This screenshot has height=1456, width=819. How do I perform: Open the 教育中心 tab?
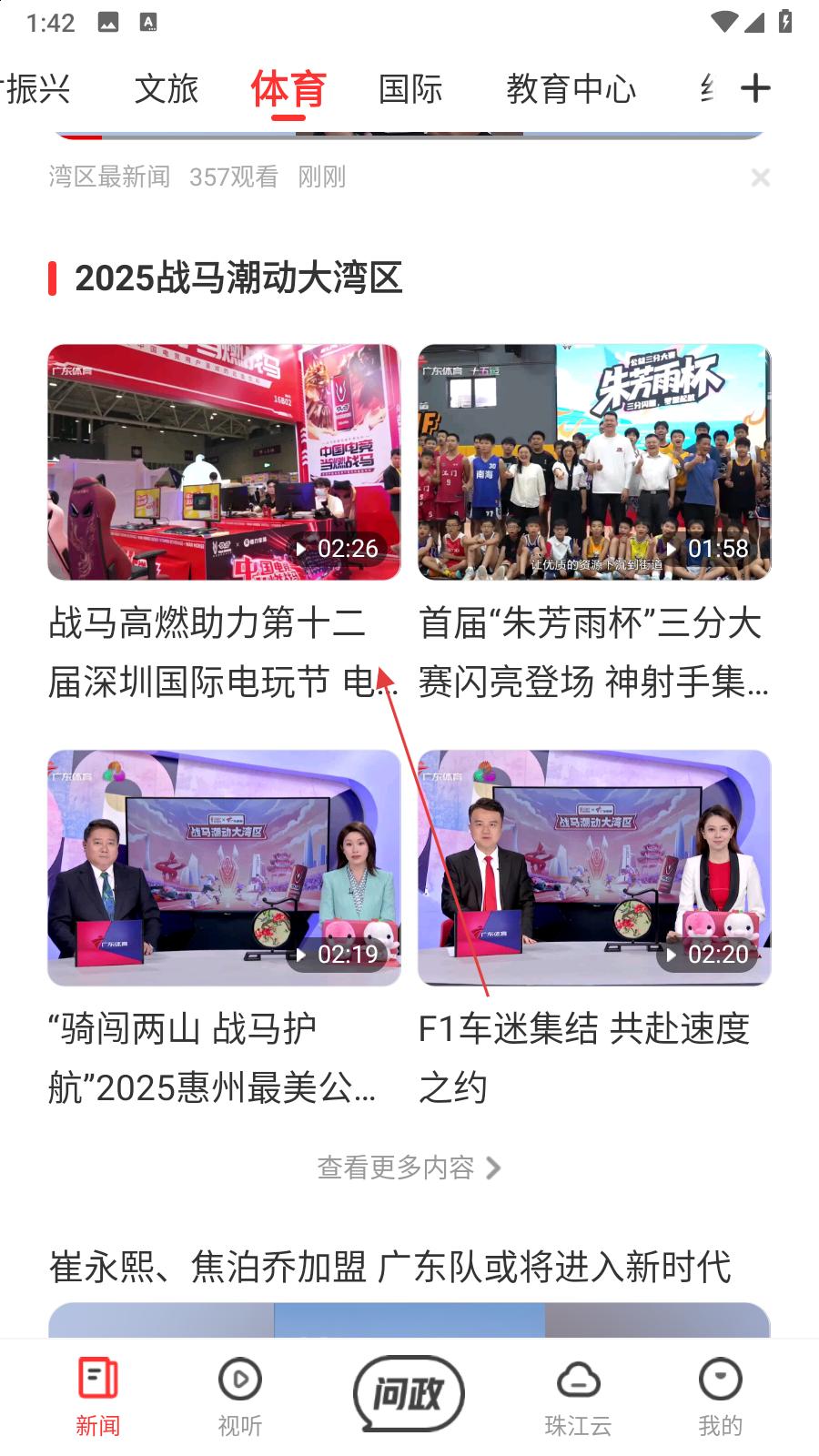(571, 89)
